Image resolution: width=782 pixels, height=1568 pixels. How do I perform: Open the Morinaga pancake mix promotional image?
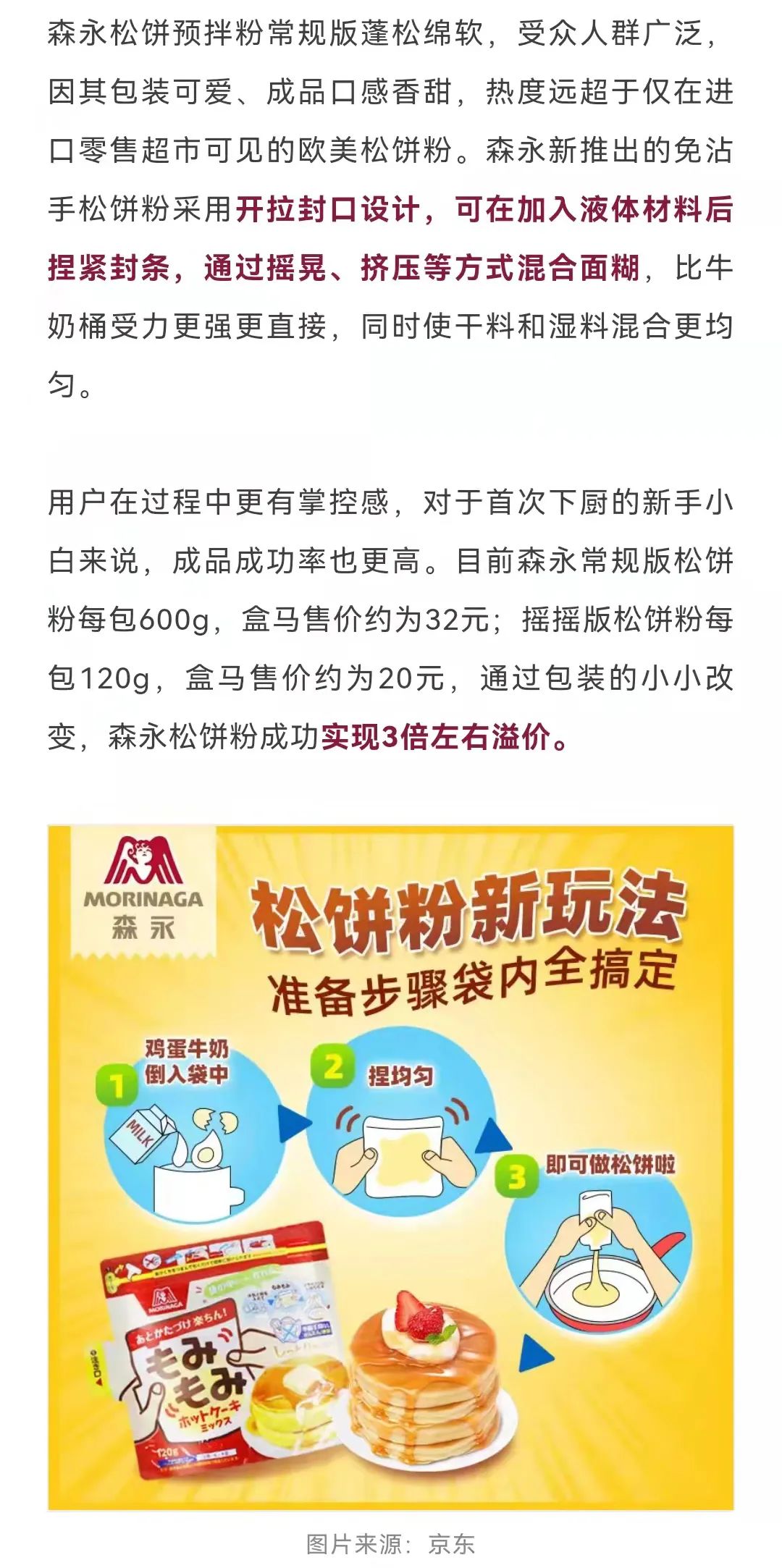coord(391,1167)
